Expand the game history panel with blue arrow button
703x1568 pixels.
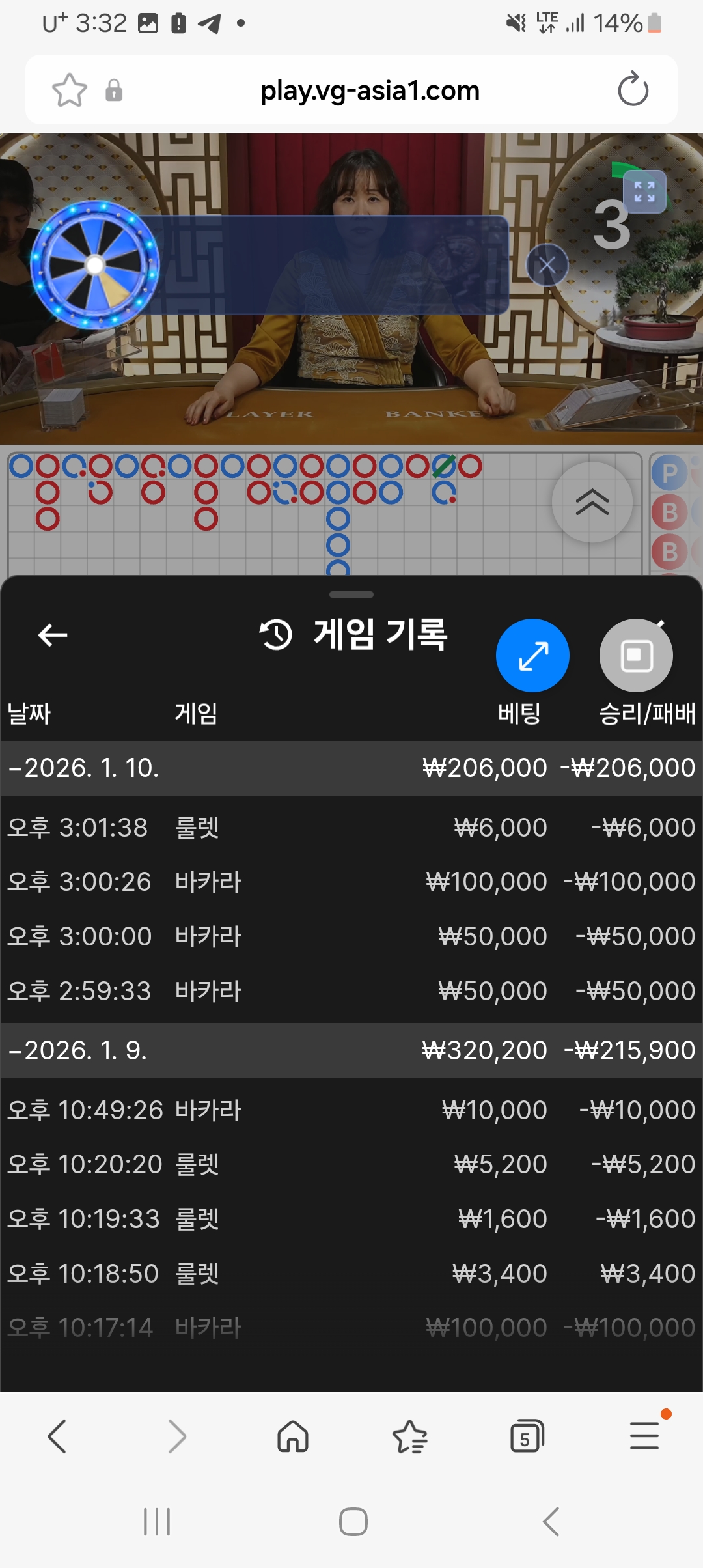click(x=532, y=655)
